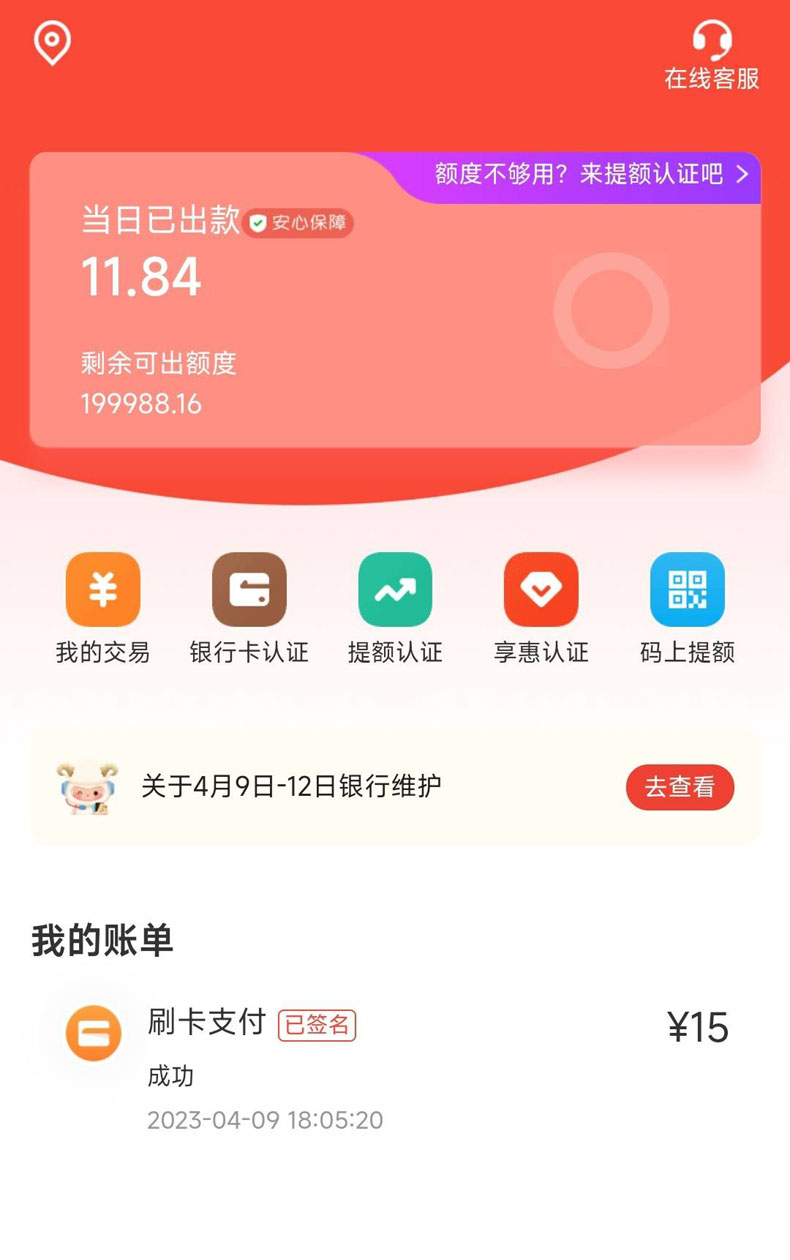Contact 在线客服 support
The height and width of the screenshot is (1260, 790).
(712, 56)
